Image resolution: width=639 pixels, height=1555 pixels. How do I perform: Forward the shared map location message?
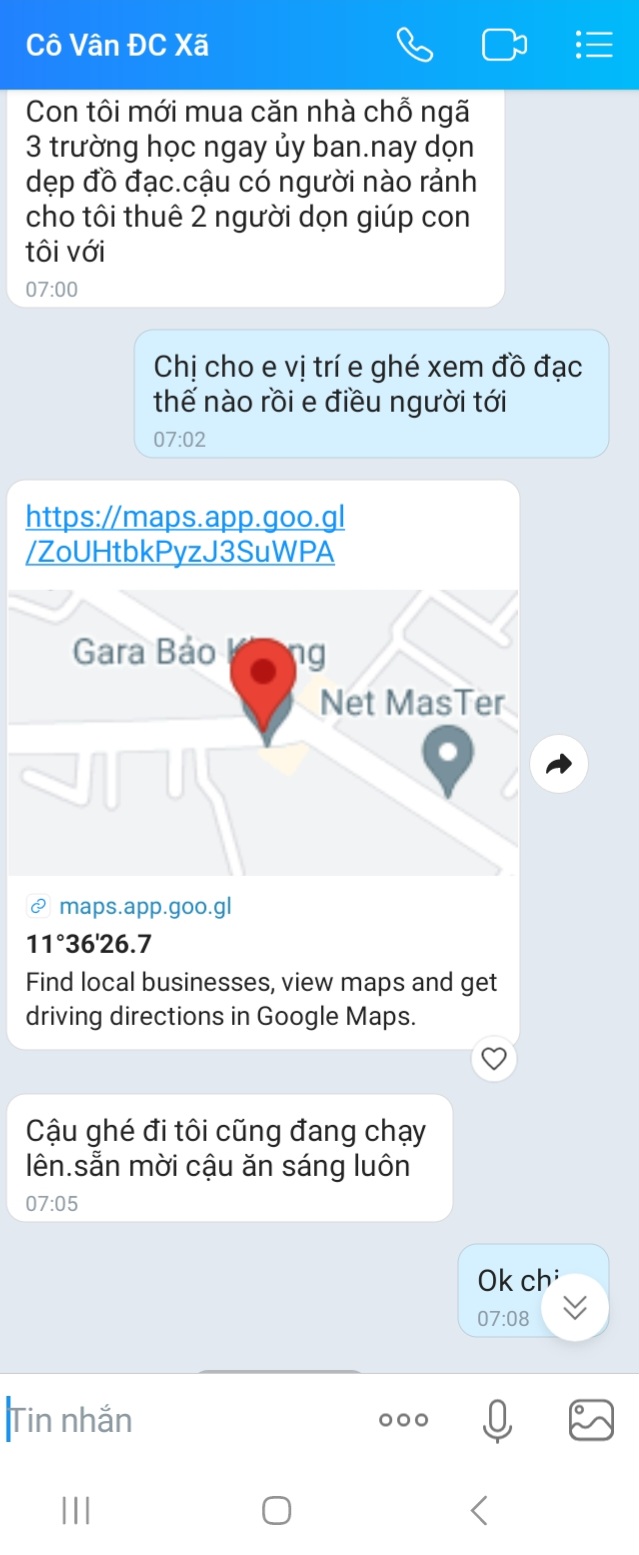(x=559, y=765)
